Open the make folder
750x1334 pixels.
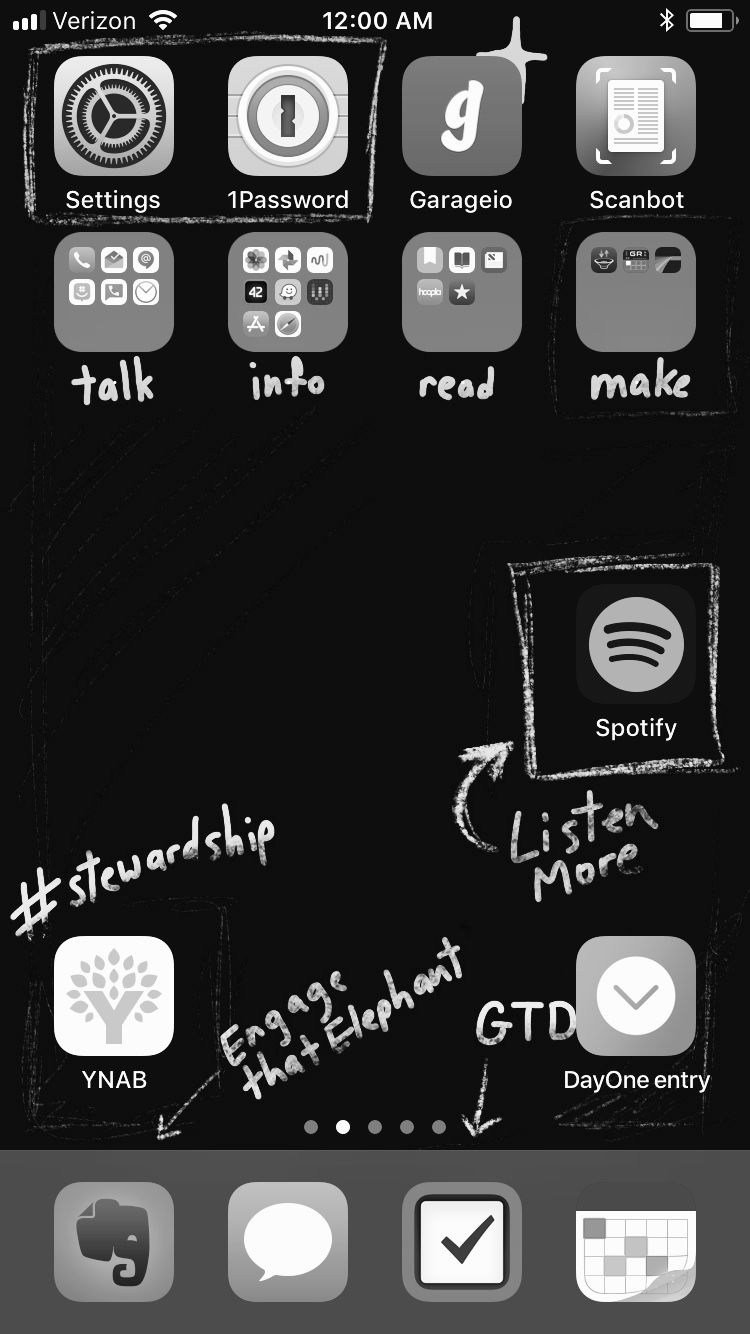(x=636, y=293)
